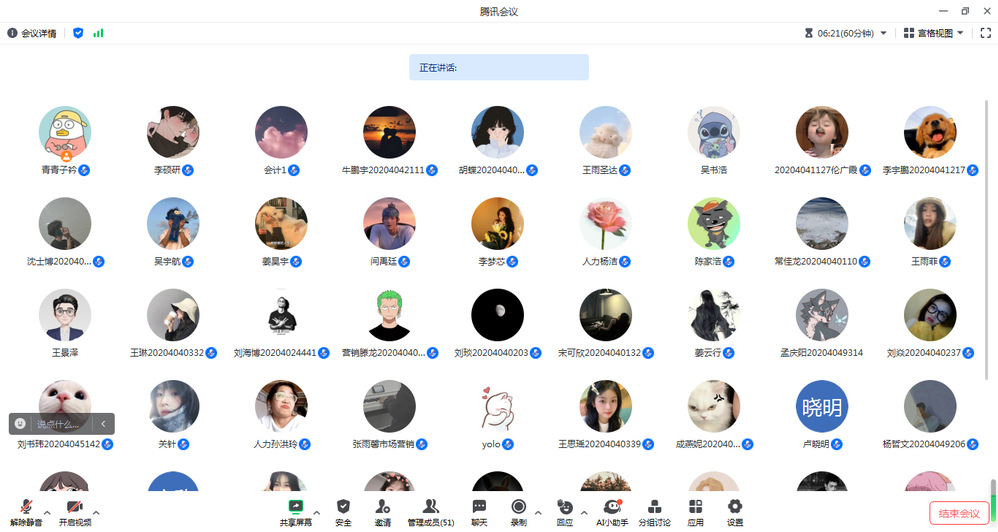998x532 pixels.
Task: Open the AI assistant (AI小助手)
Action: (x=612, y=511)
